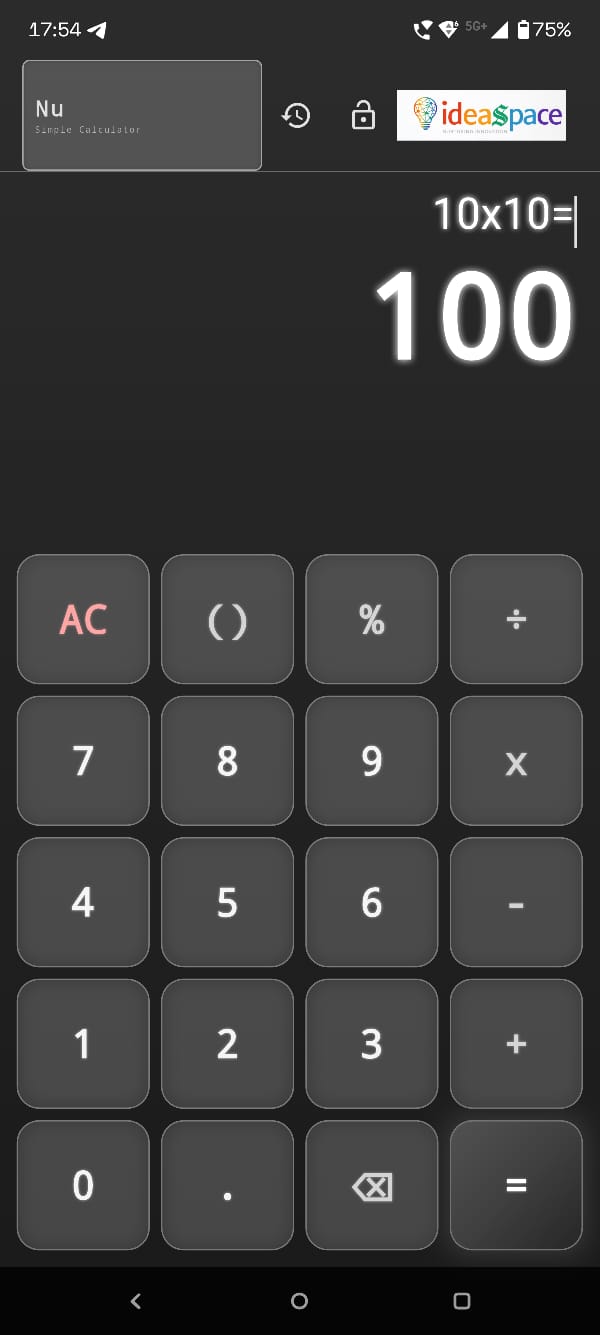This screenshot has width=600, height=1335.
Task: Delete the last character with backspace
Action: point(372,1186)
